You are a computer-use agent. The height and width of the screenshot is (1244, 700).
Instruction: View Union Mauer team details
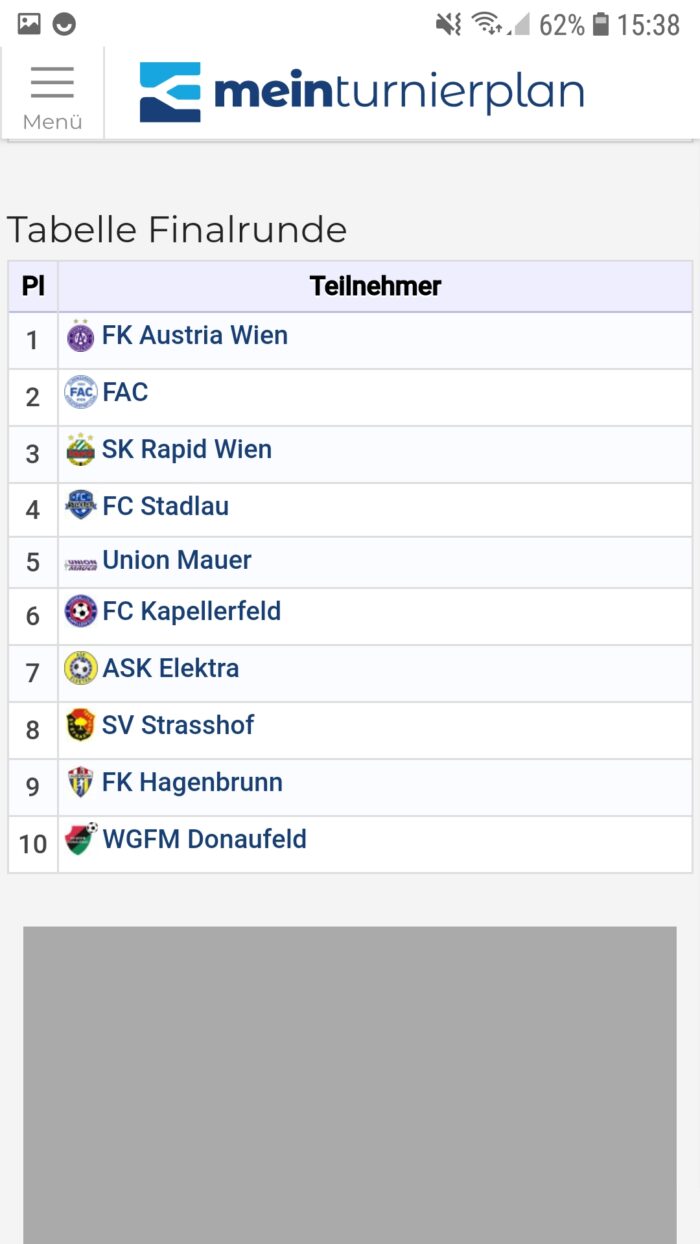coord(177,561)
